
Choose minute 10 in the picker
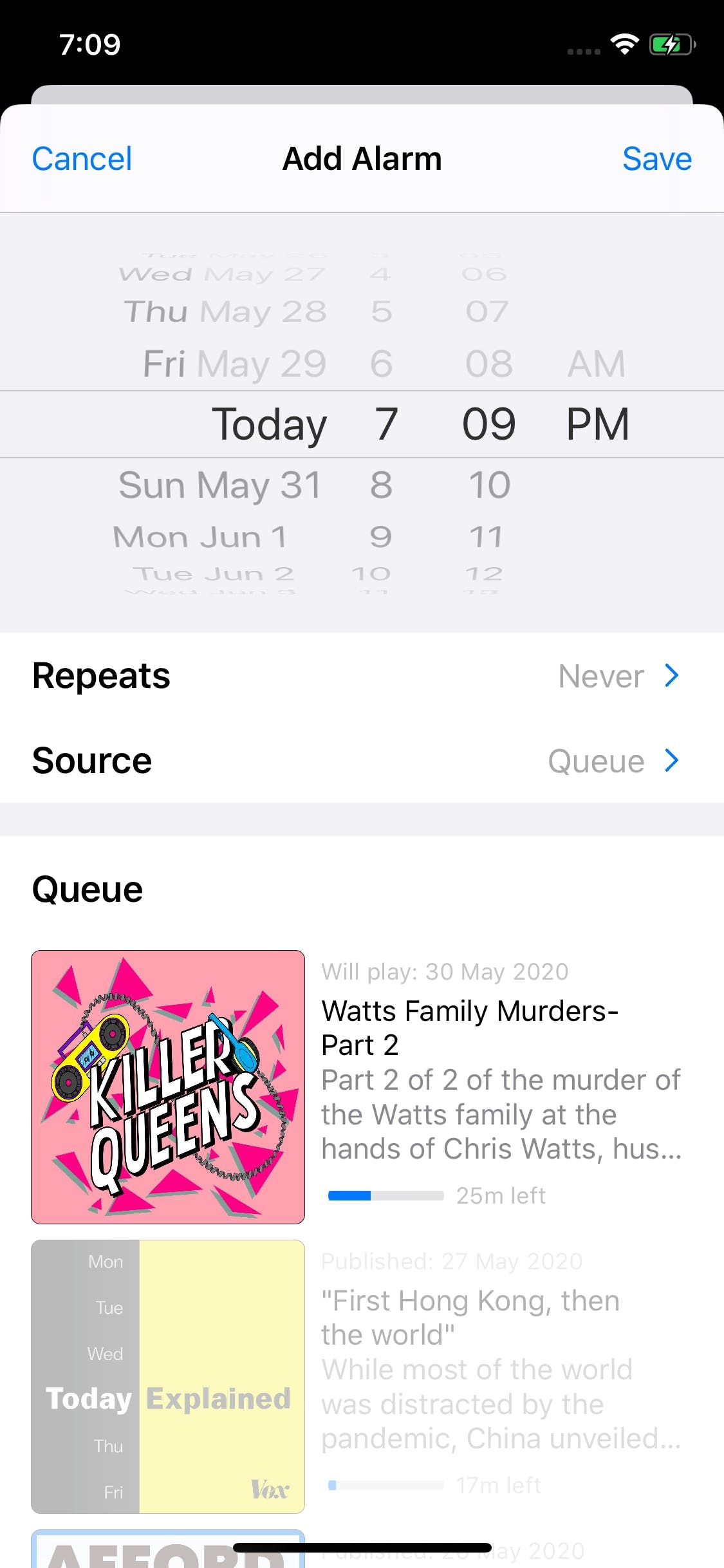pos(489,485)
